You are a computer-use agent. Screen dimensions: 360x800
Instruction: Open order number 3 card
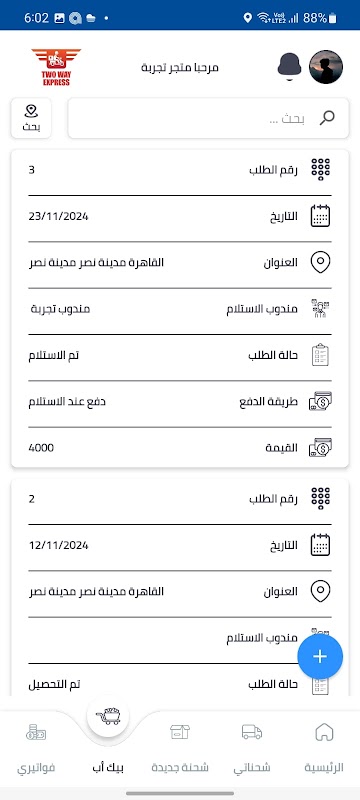coord(180,309)
